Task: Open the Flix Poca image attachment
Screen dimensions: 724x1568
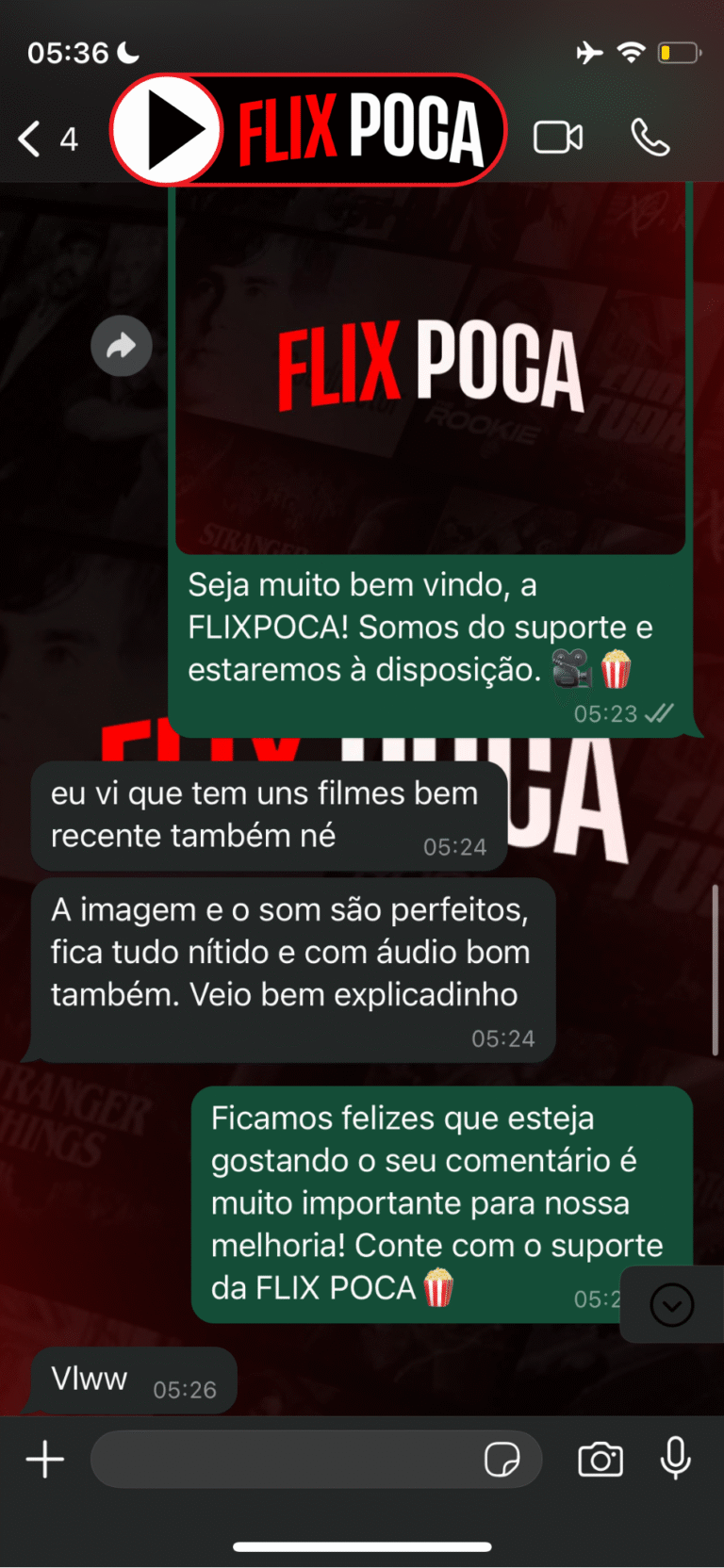Action: pos(430,367)
